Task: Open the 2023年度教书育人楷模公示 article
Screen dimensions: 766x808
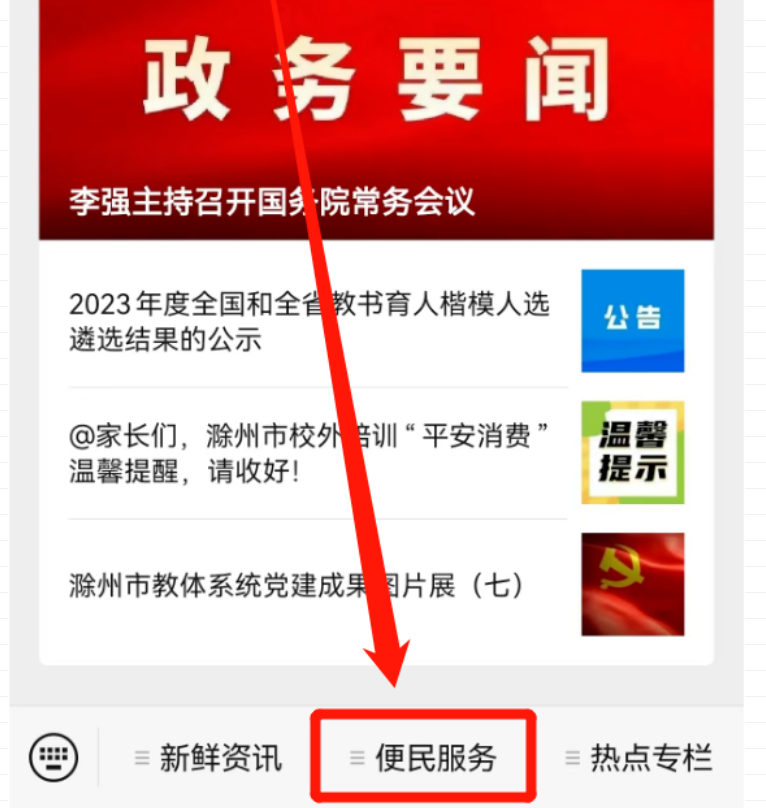Action: point(310,321)
